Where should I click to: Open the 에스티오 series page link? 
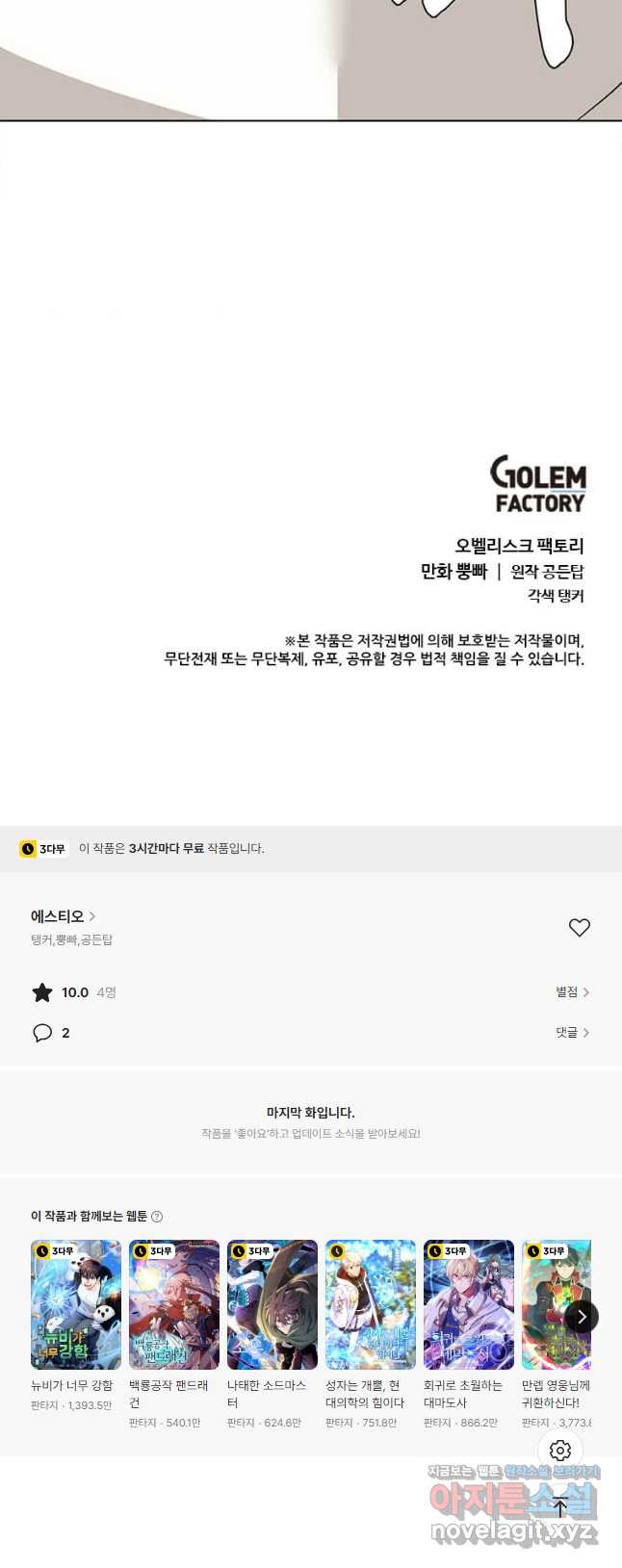click(63, 916)
